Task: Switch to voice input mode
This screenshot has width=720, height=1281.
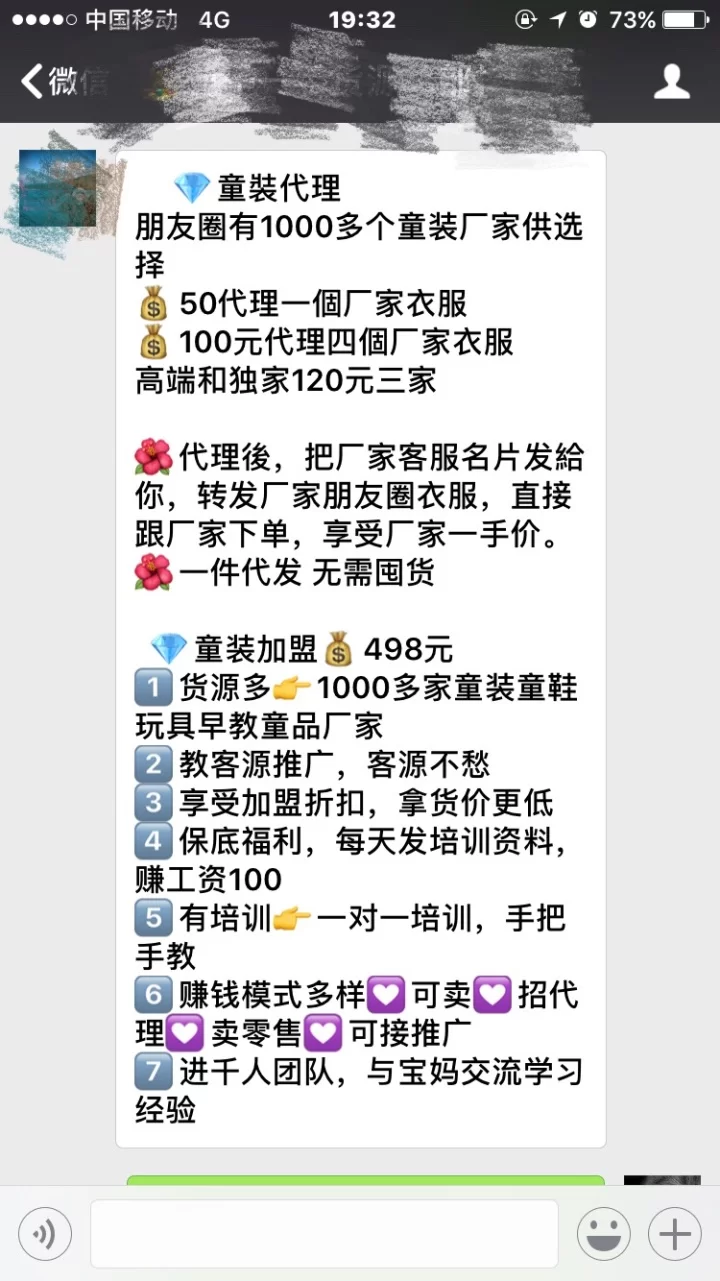Action: [x=44, y=1232]
